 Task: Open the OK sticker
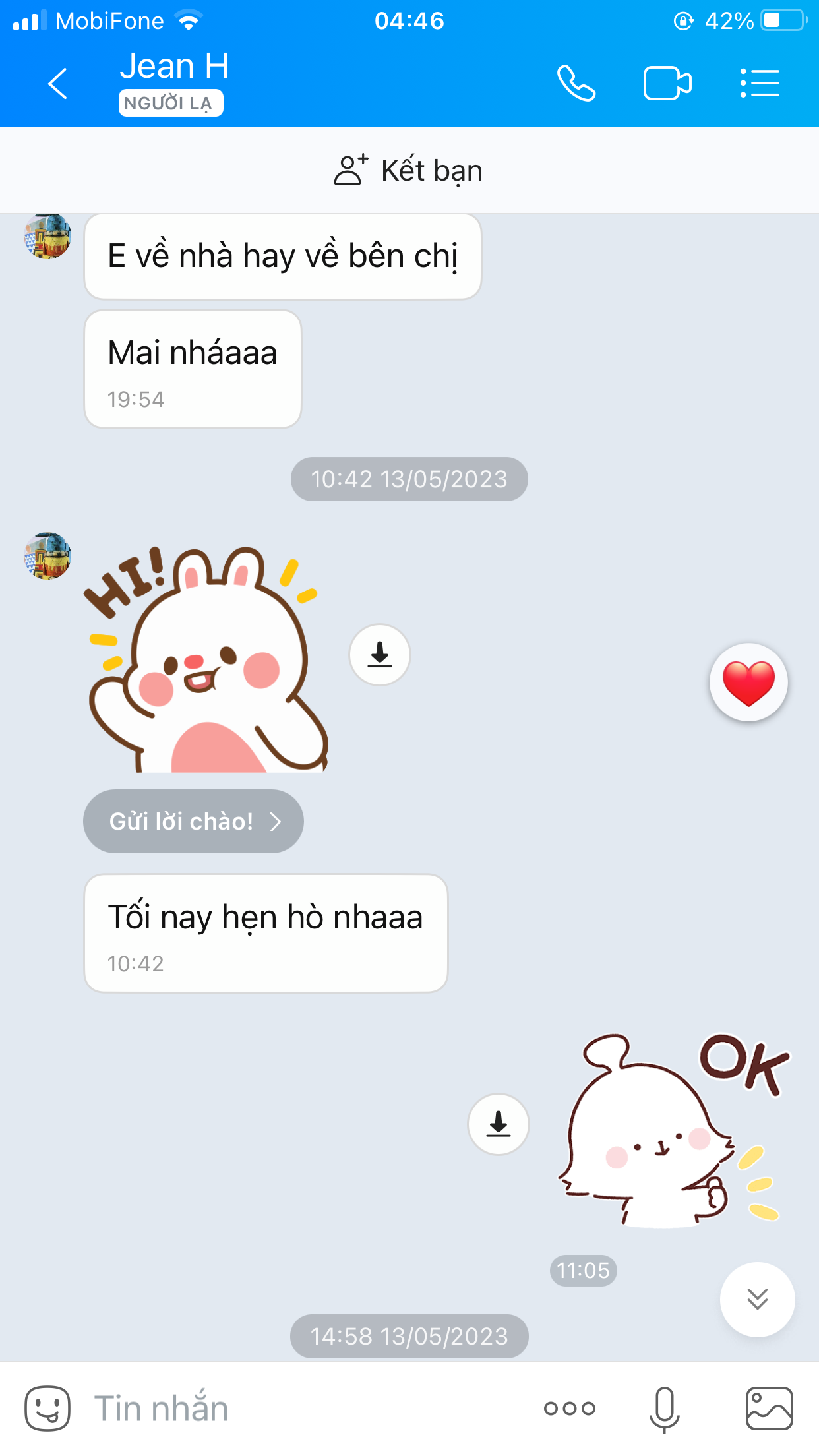point(673,1131)
